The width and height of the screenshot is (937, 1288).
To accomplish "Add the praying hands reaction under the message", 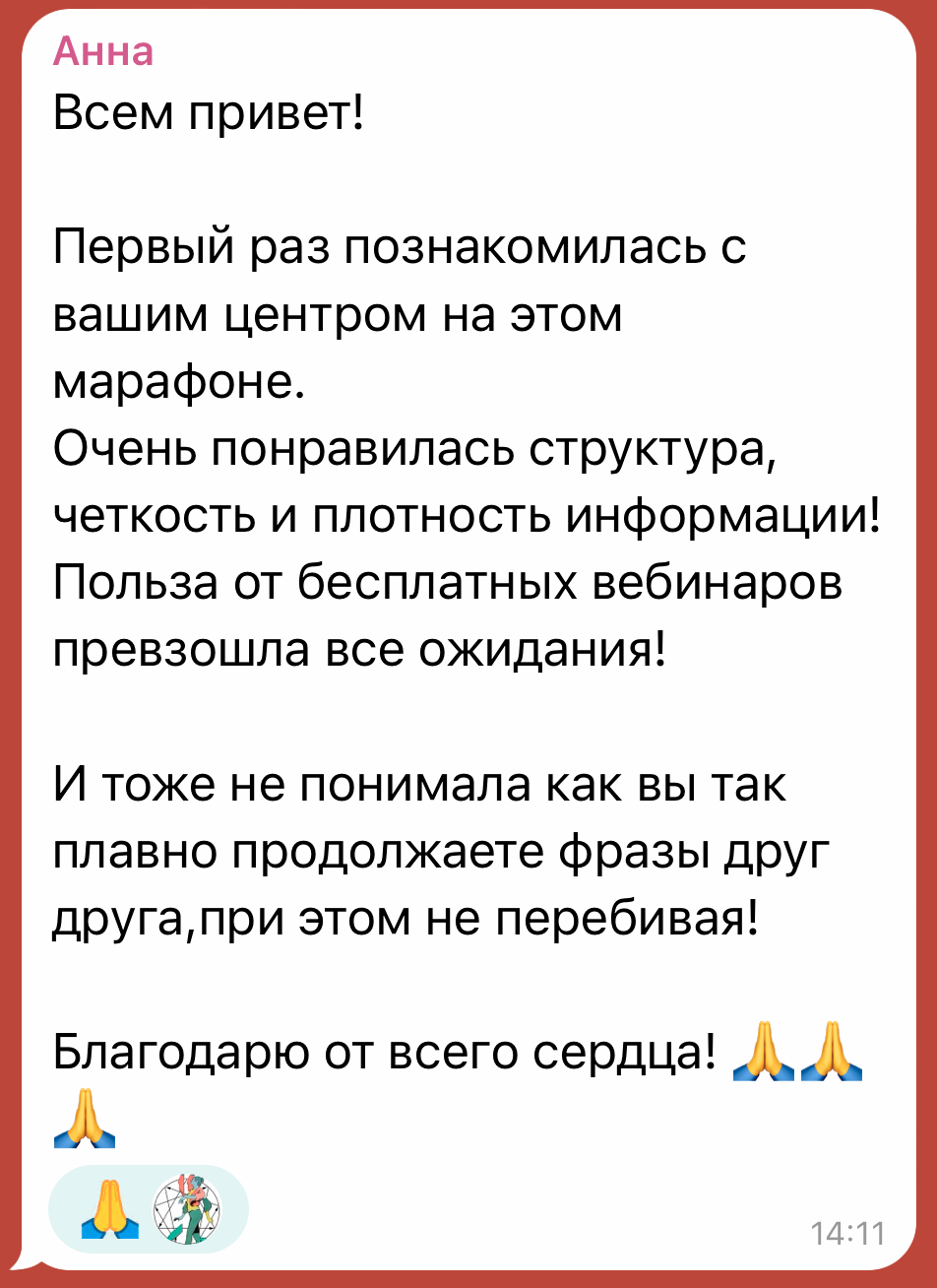I will tap(107, 1208).
